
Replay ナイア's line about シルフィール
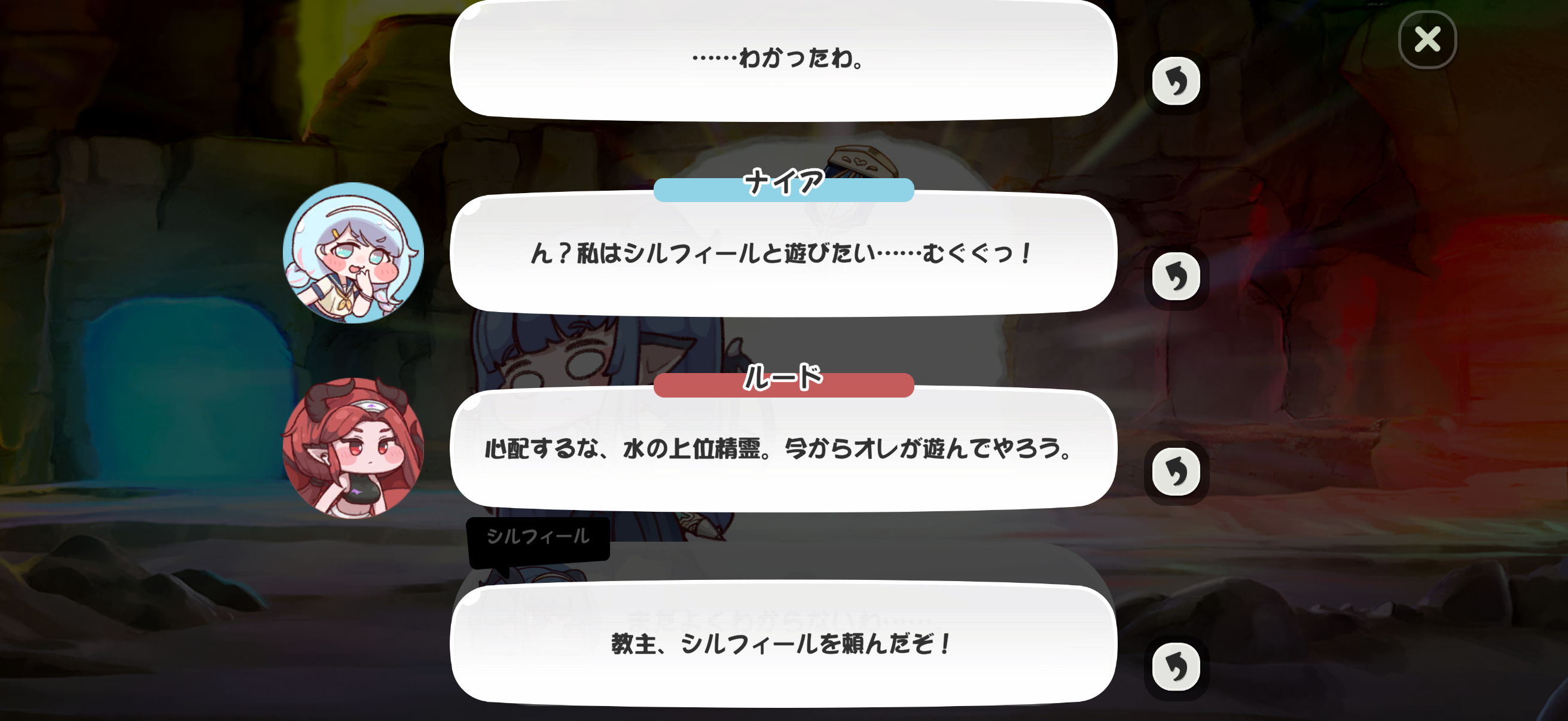point(1175,277)
